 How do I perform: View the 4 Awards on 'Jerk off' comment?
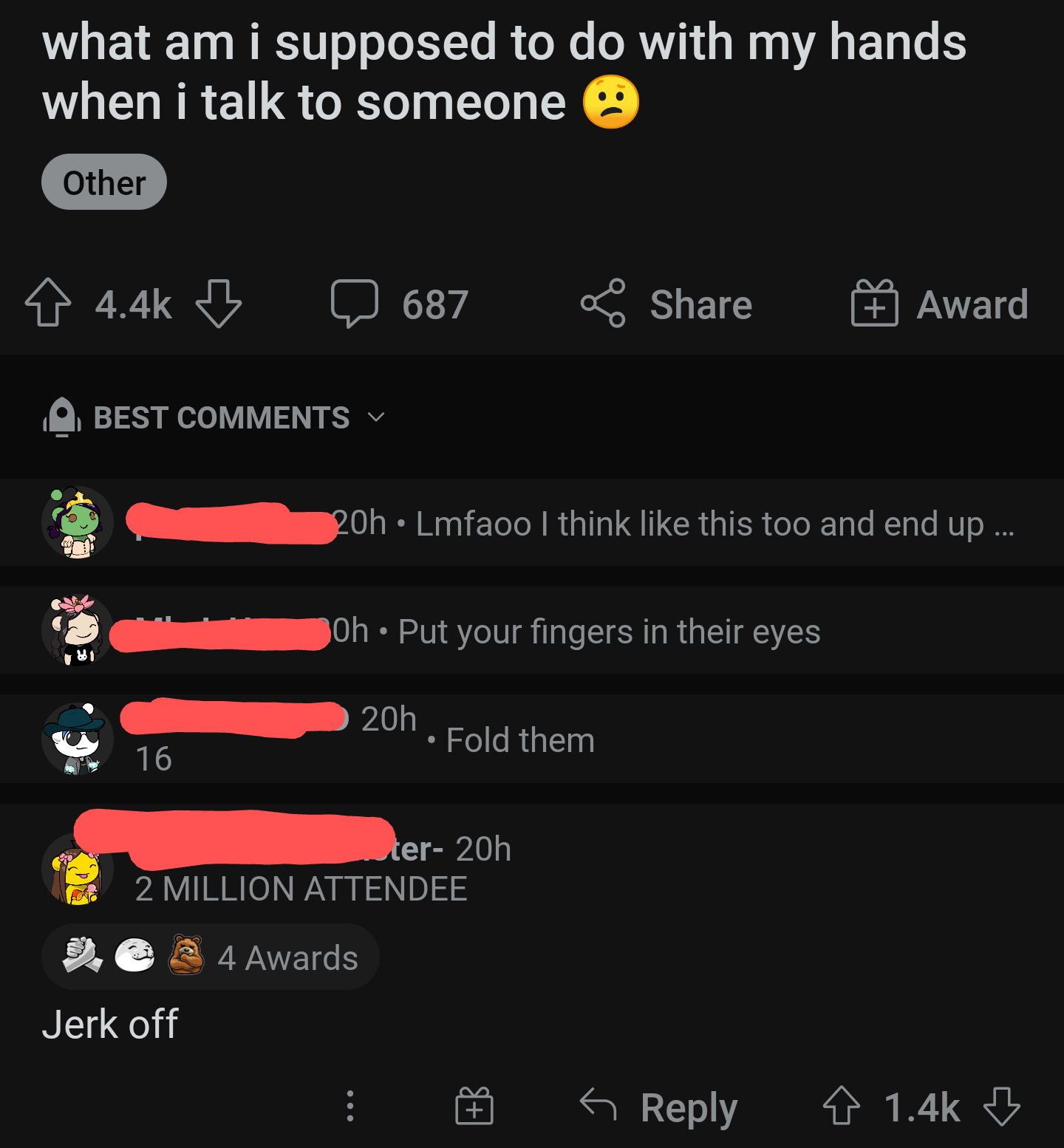click(211, 957)
